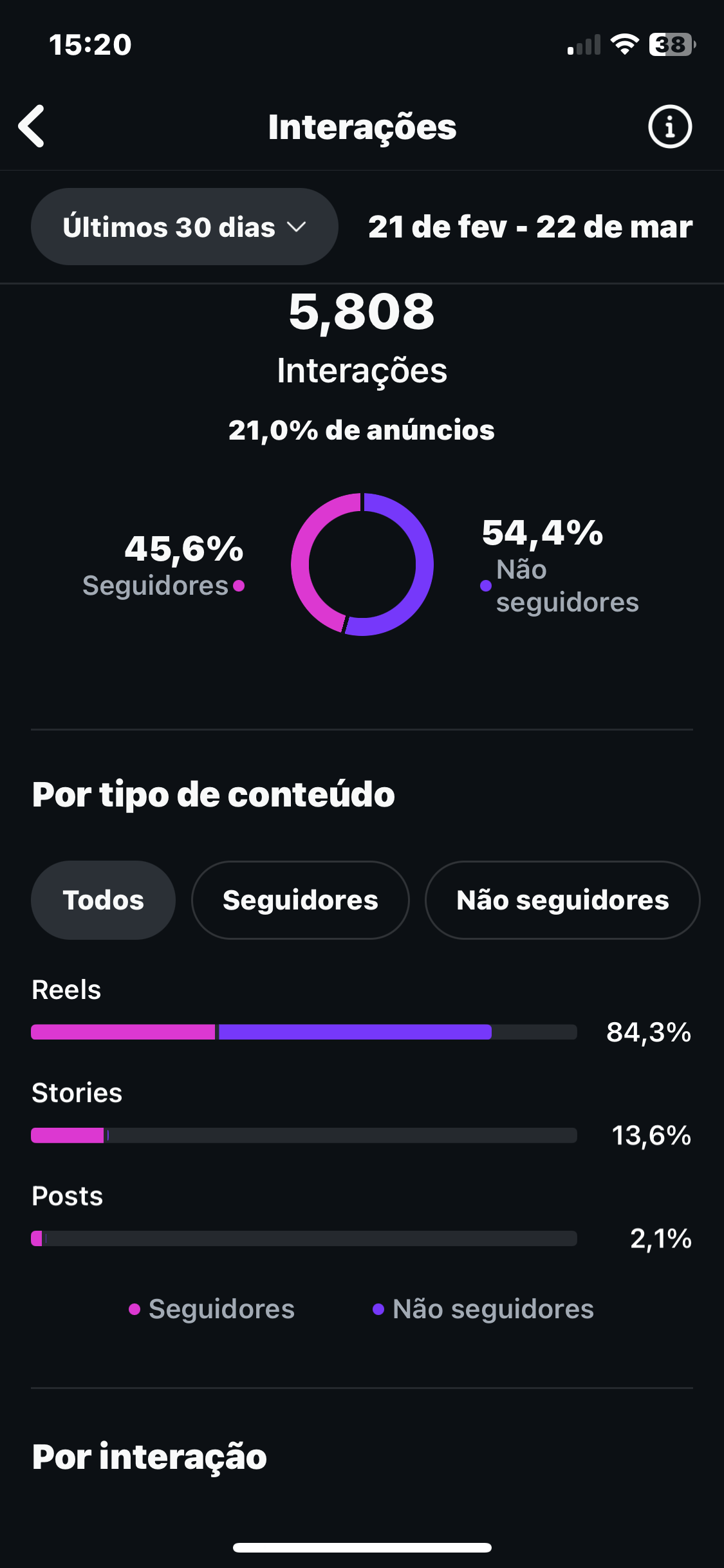Switch to the Seguidores filter
The height and width of the screenshot is (1568, 724).
(300, 900)
